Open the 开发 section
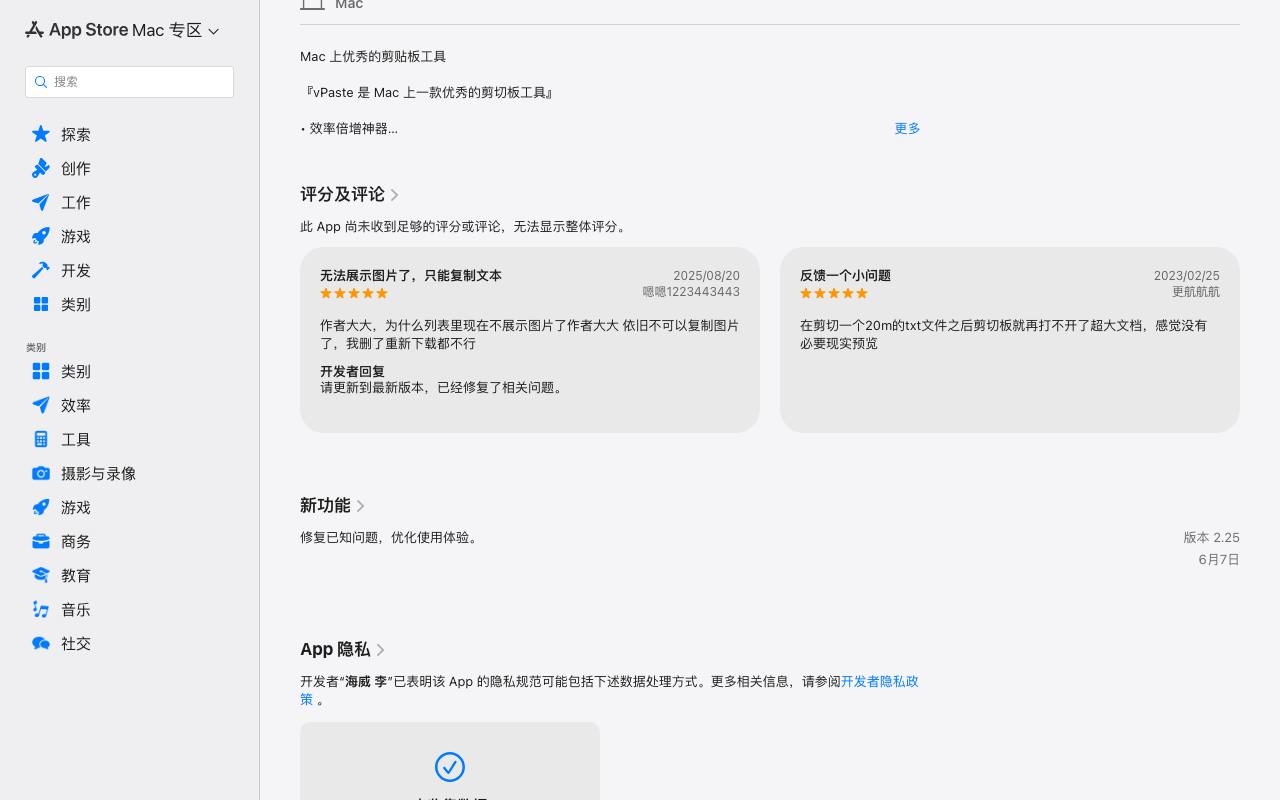Screen dimensions: 1280x800 tap(129, 270)
